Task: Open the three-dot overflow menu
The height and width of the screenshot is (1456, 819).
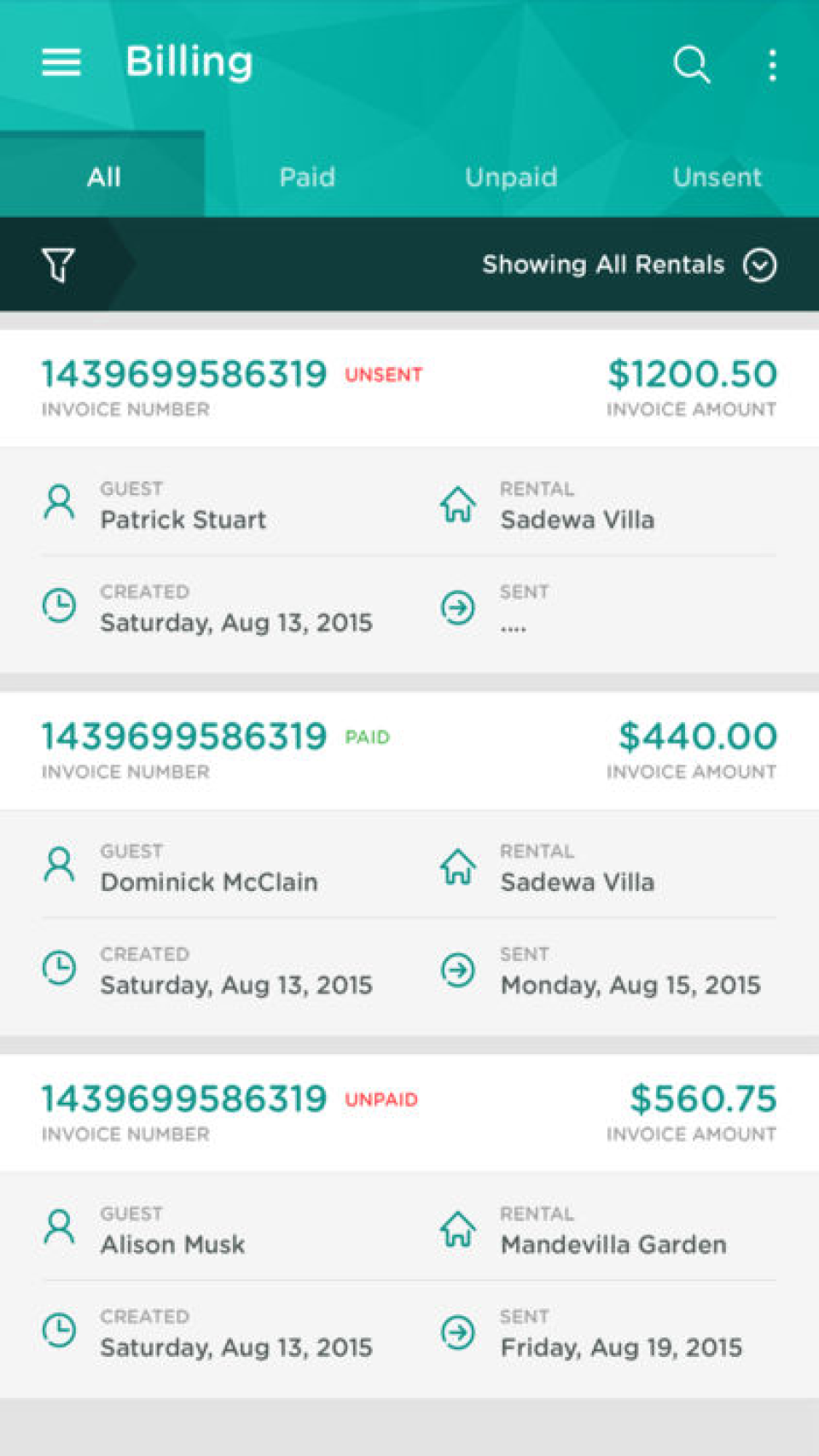Action: [772, 65]
